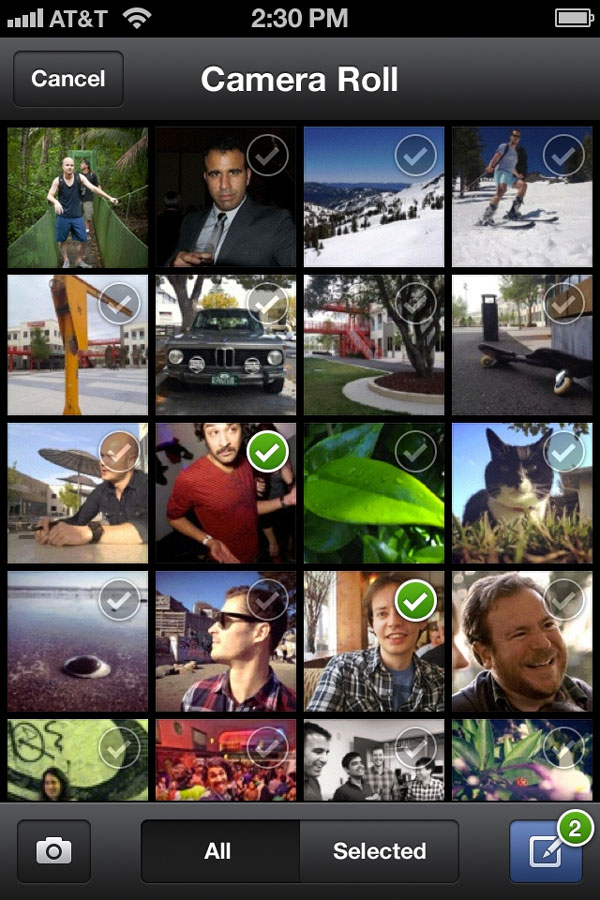Pick the beach with tire photo
The height and width of the screenshot is (900, 600).
coord(78,641)
